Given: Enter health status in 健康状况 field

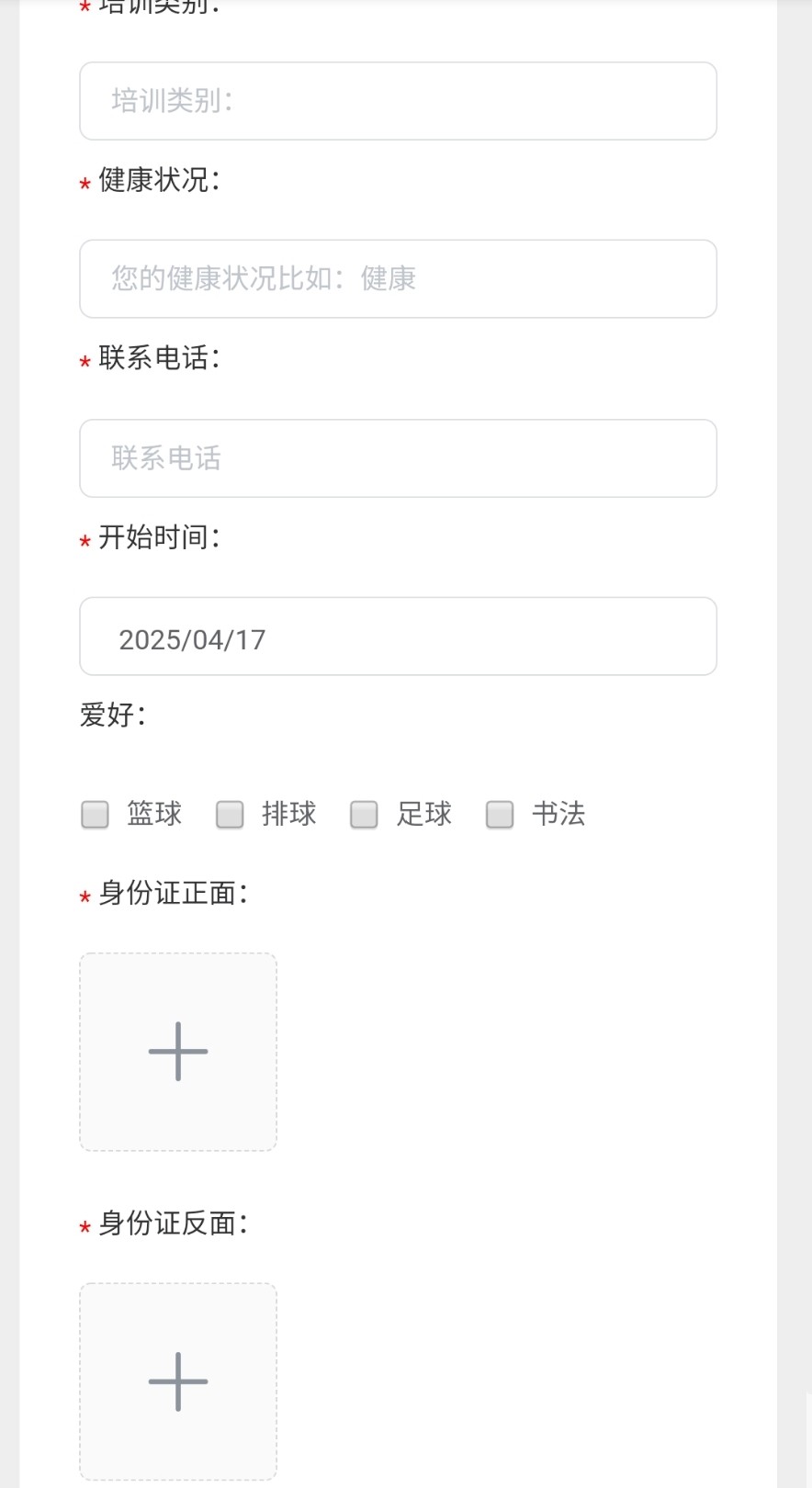Looking at the screenshot, I should point(398,279).
